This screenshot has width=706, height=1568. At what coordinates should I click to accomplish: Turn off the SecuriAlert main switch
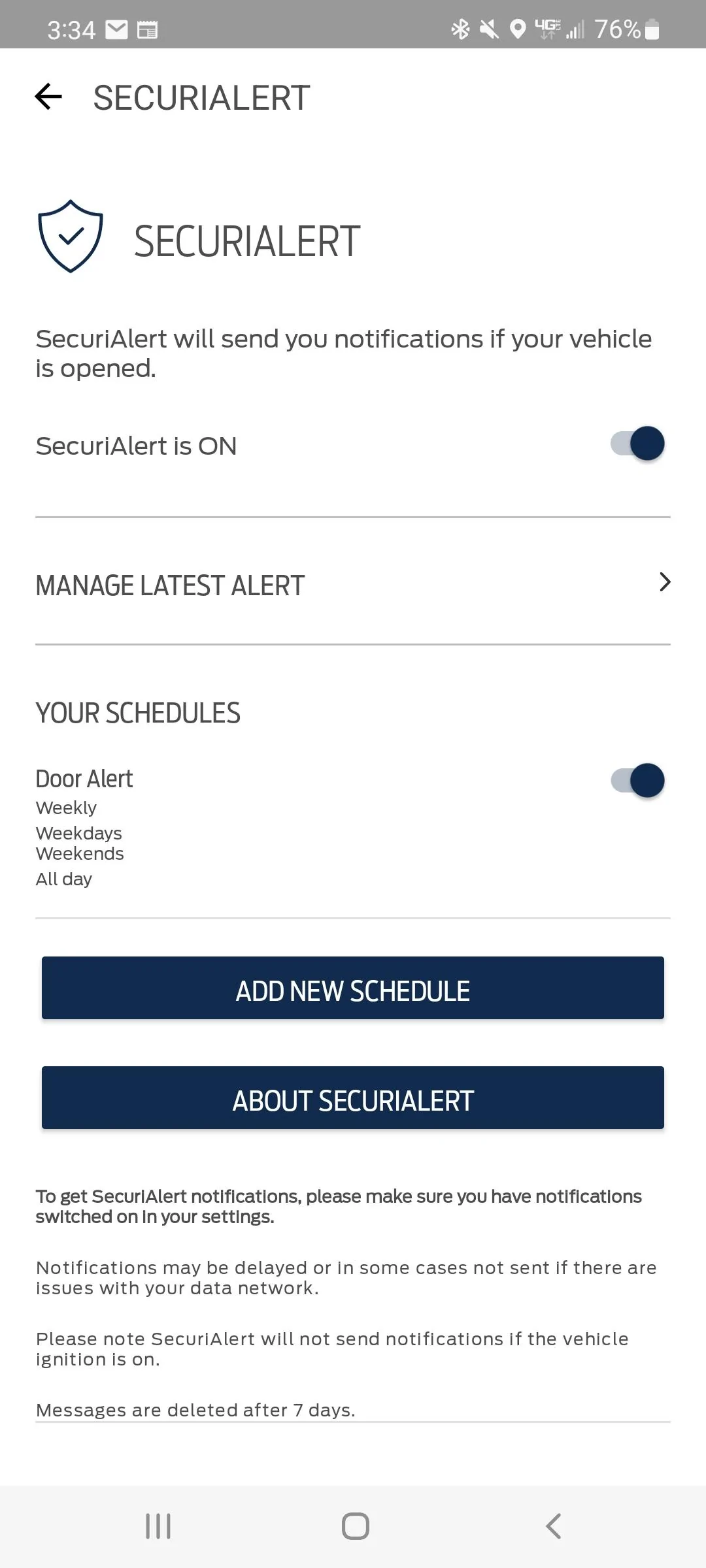click(x=638, y=444)
